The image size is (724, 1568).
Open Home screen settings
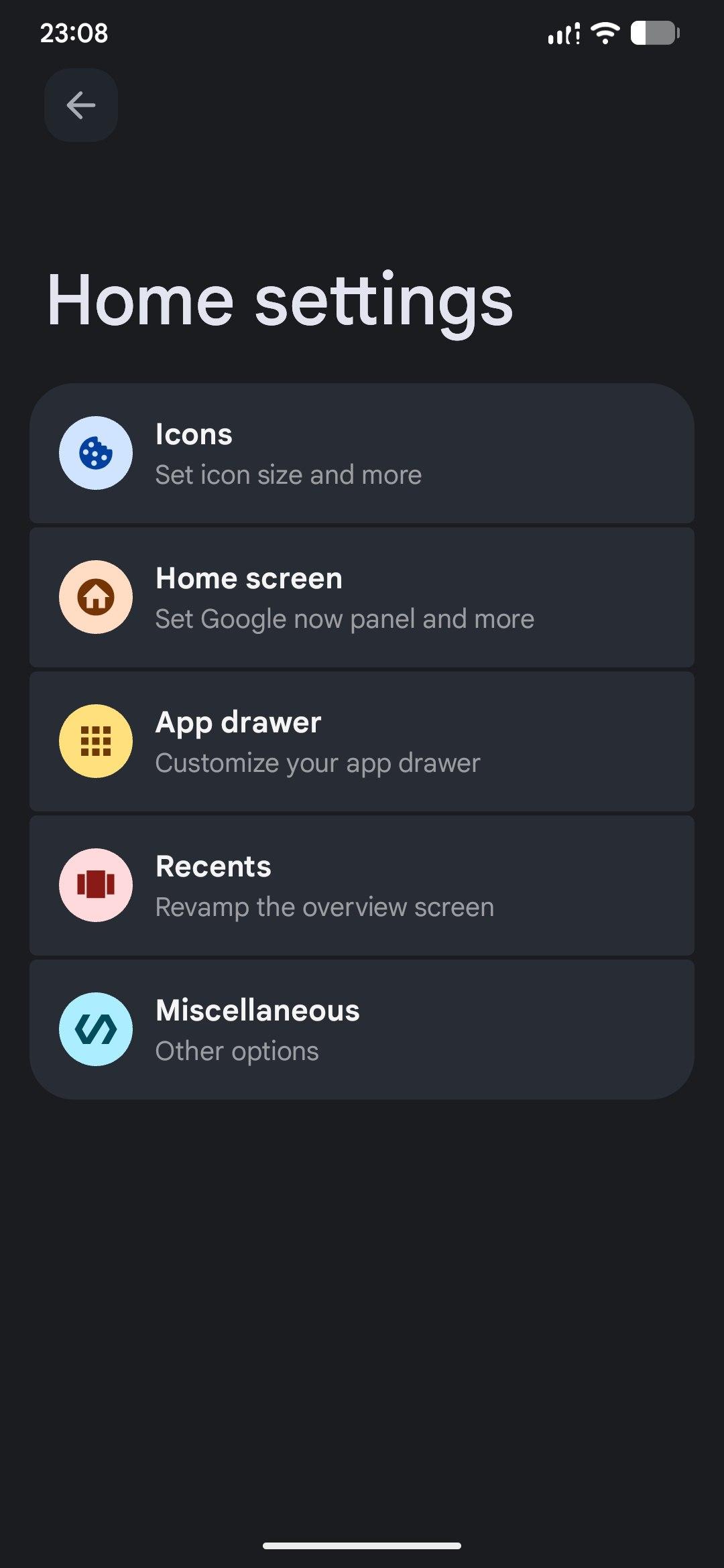coord(362,598)
